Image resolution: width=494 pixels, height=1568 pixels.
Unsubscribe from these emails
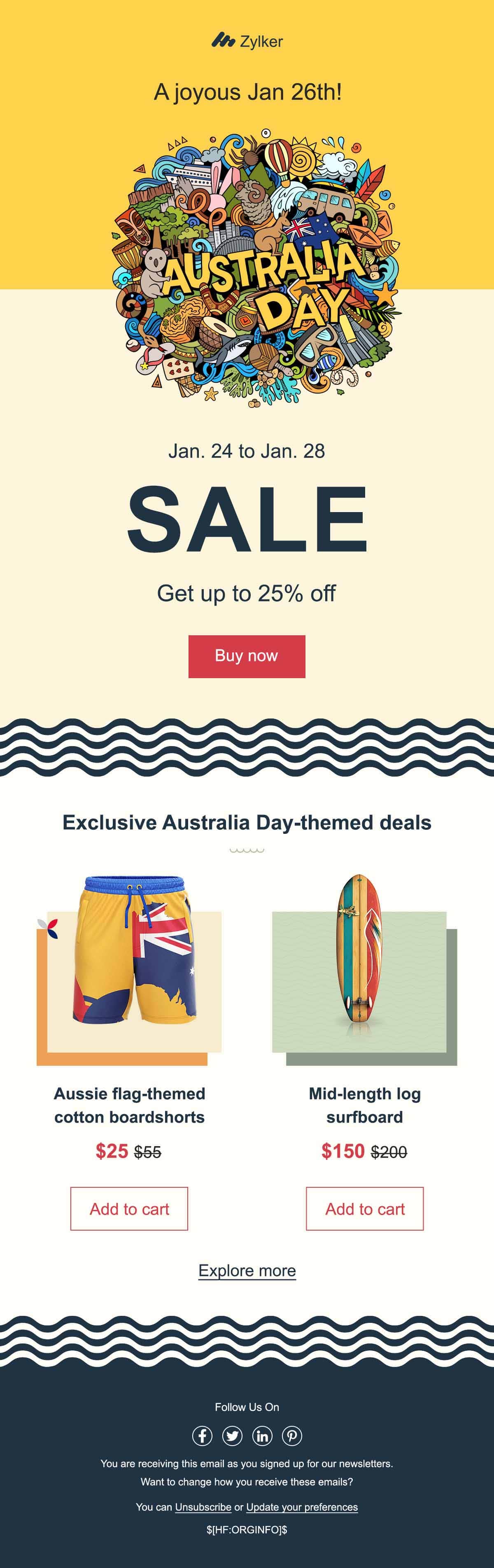coord(203,1507)
